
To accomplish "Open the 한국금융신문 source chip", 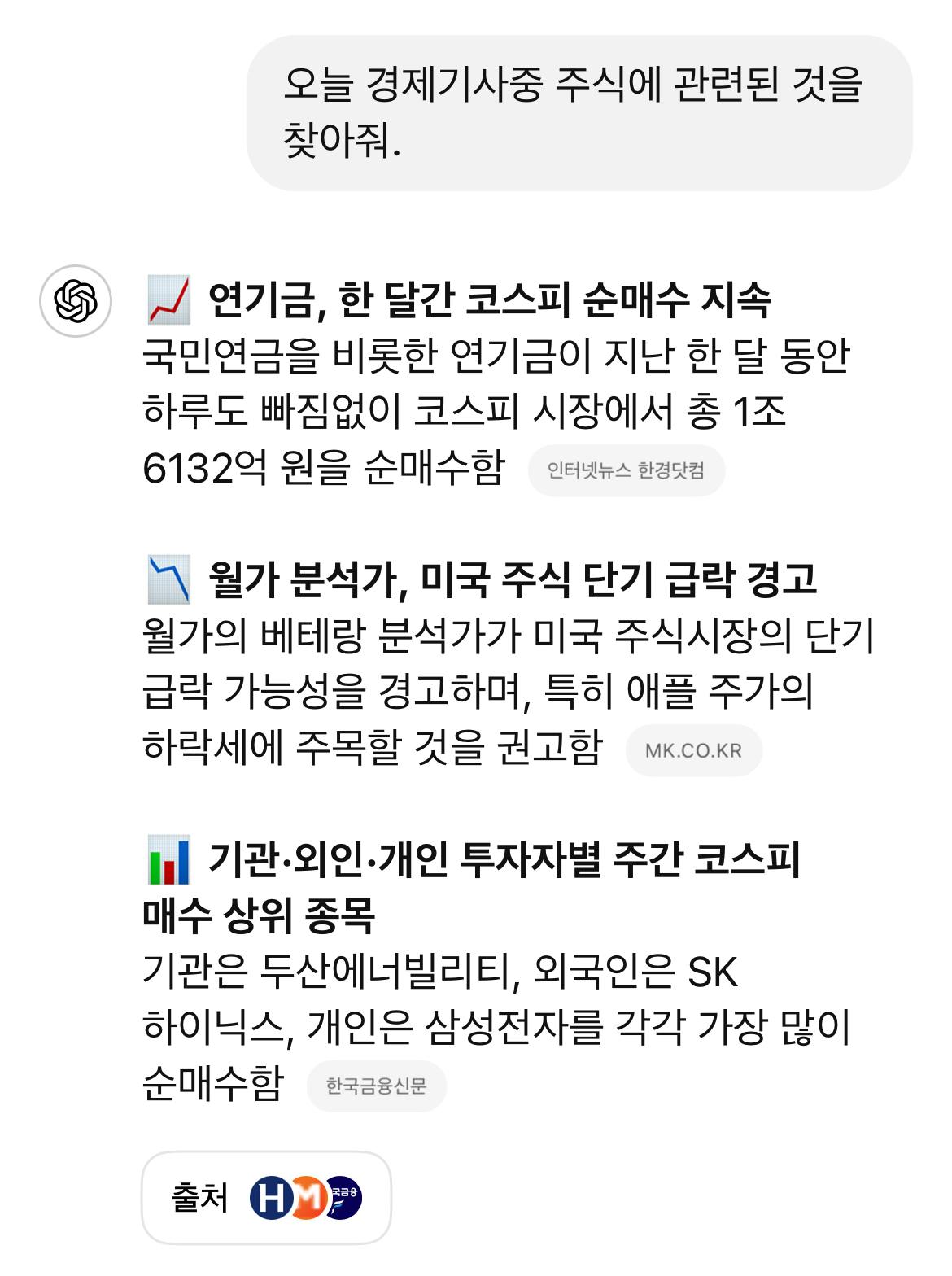I will [376, 1086].
